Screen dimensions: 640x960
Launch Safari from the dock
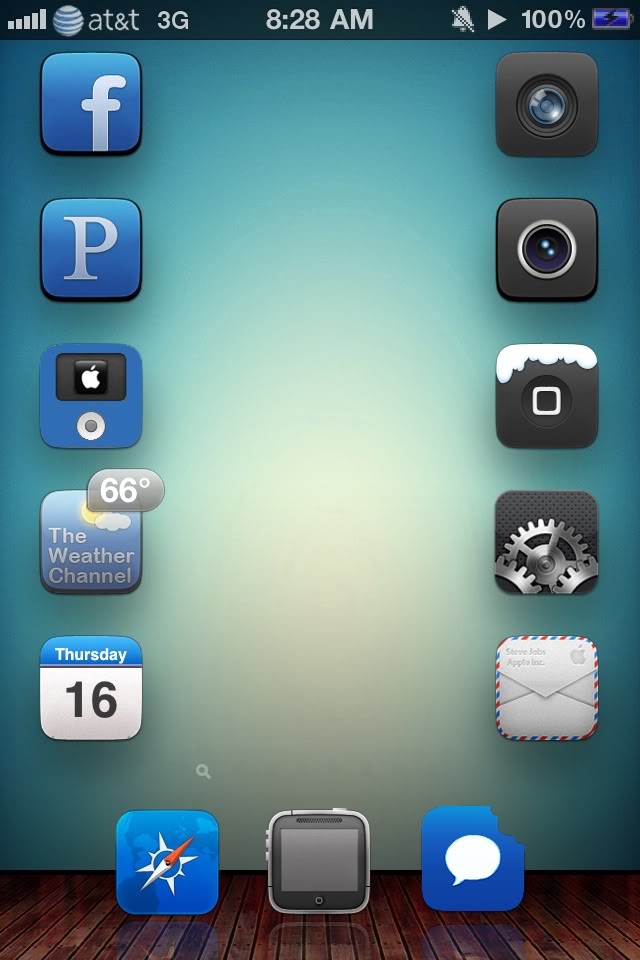tap(167, 862)
